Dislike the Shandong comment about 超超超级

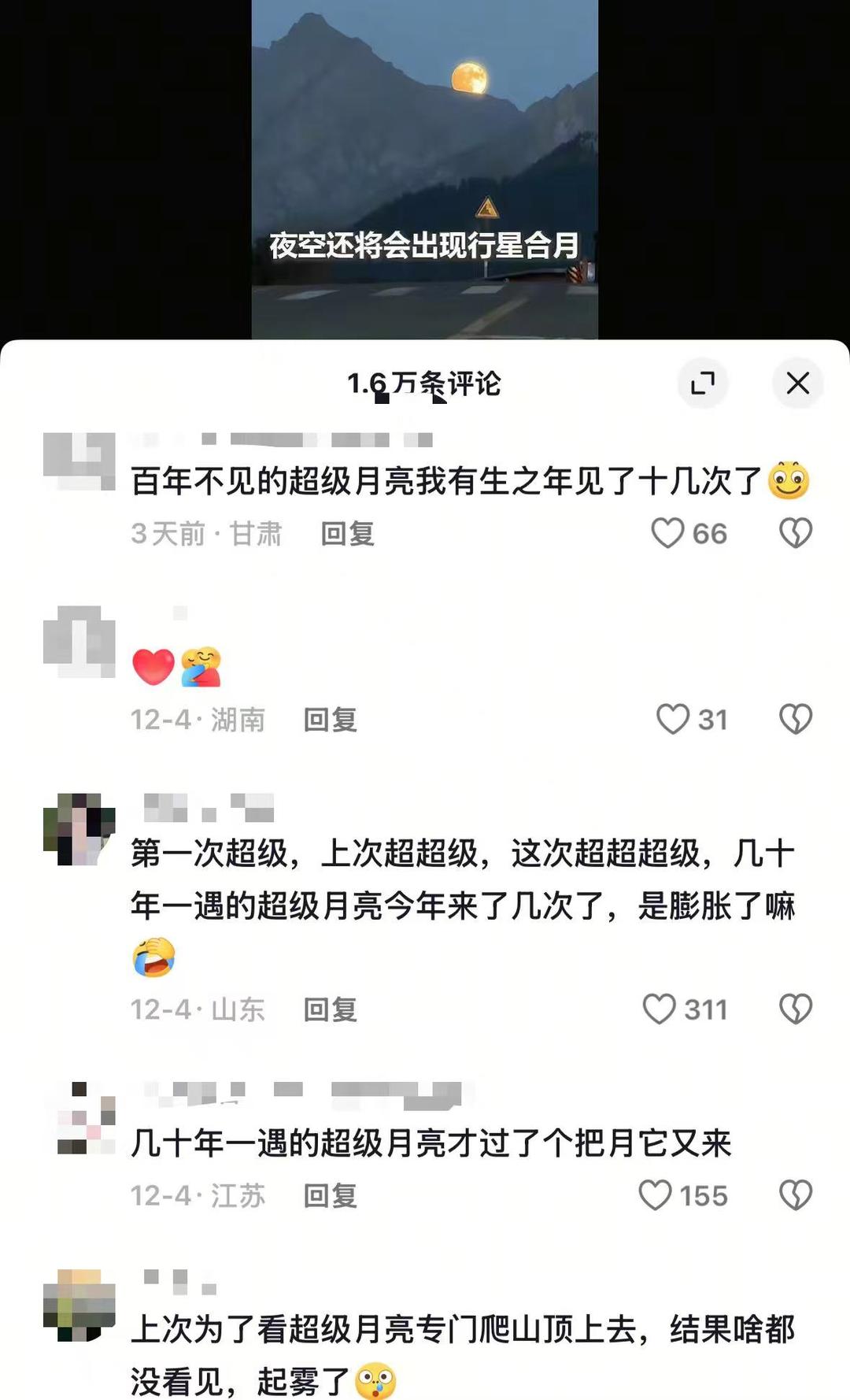click(x=795, y=1009)
